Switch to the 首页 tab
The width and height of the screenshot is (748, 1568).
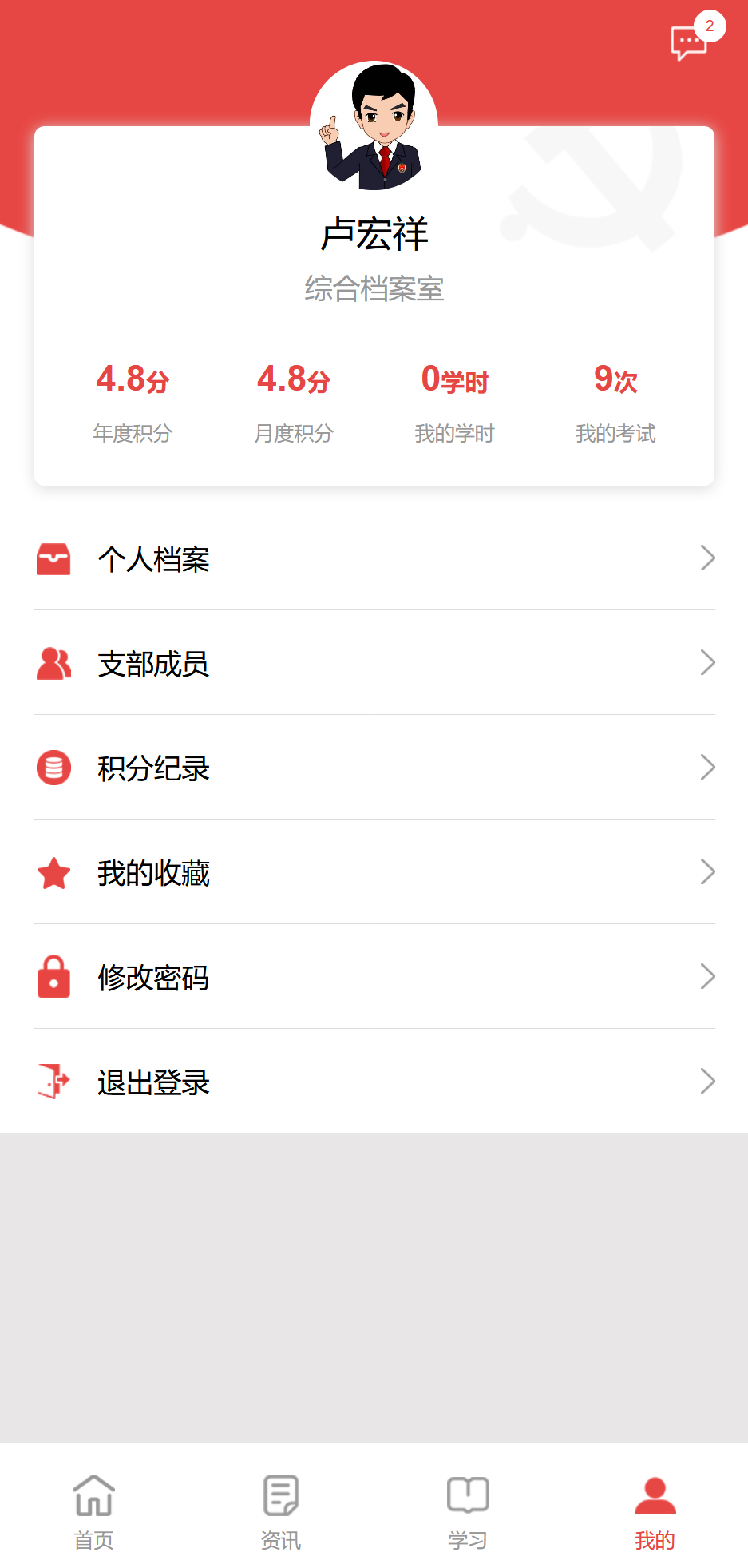pos(93,1511)
